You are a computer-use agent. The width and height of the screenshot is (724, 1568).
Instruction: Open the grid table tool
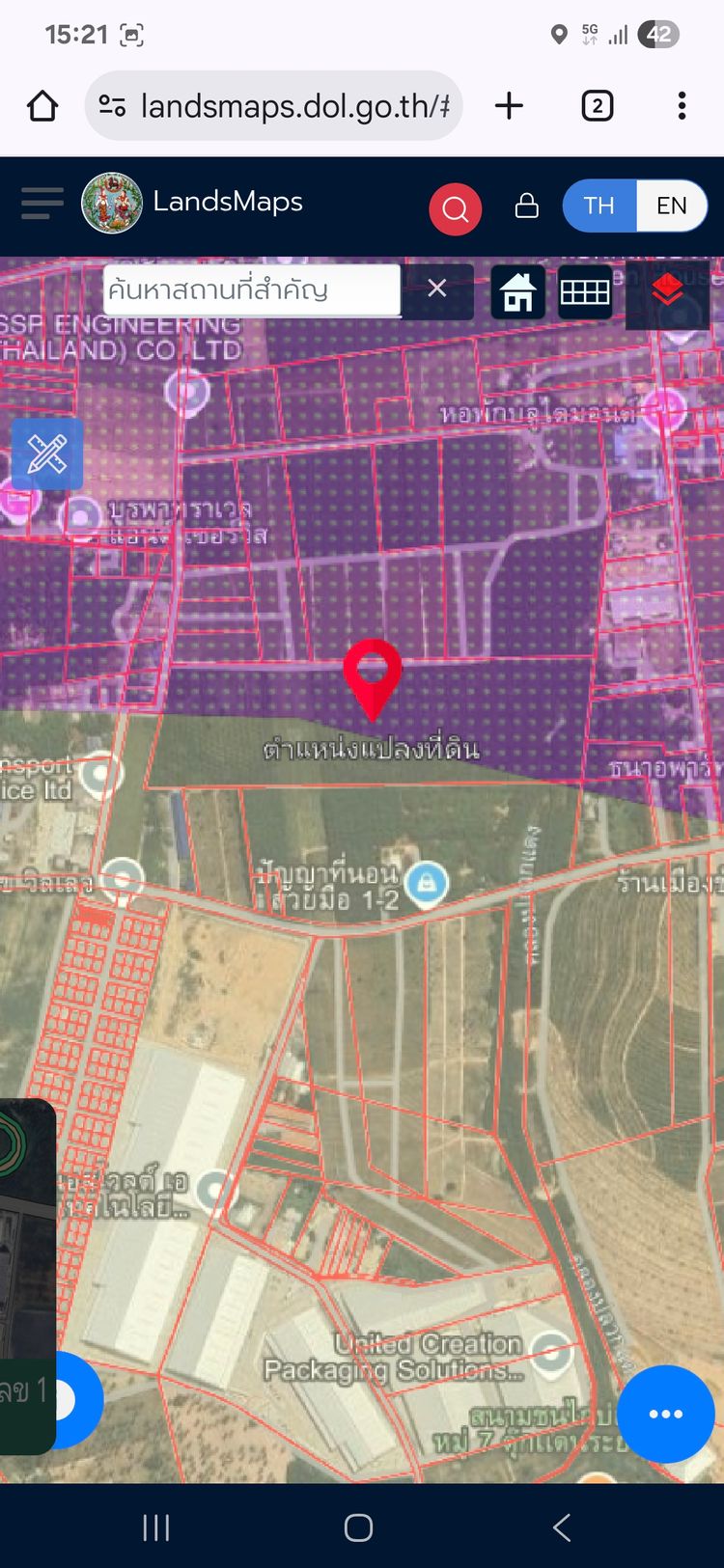pos(585,291)
